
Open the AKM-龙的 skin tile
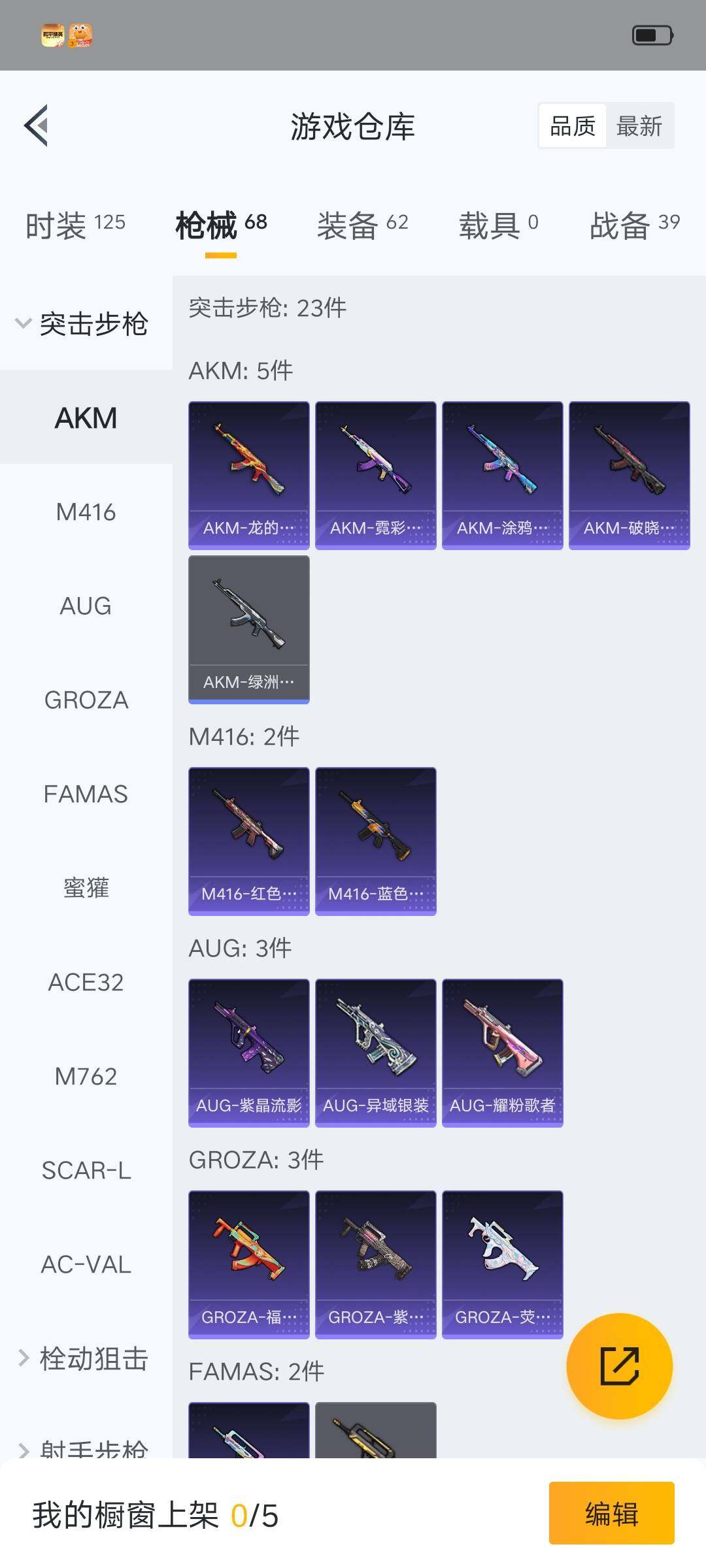(x=249, y=476)
